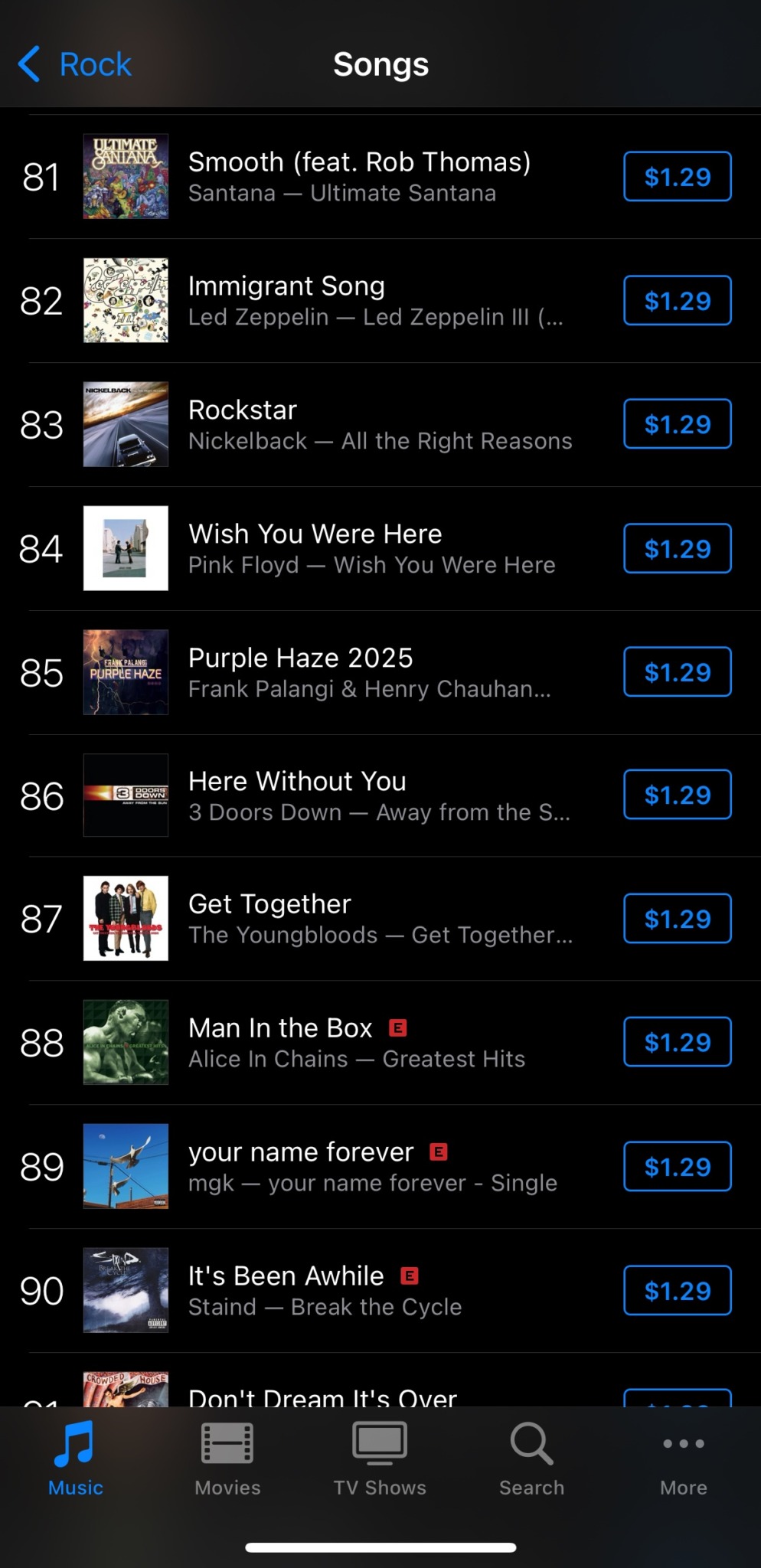This screenshot has height=1568, width=761.
Task: Switch to the TV Shows tab
Action: click(380, 1459)
